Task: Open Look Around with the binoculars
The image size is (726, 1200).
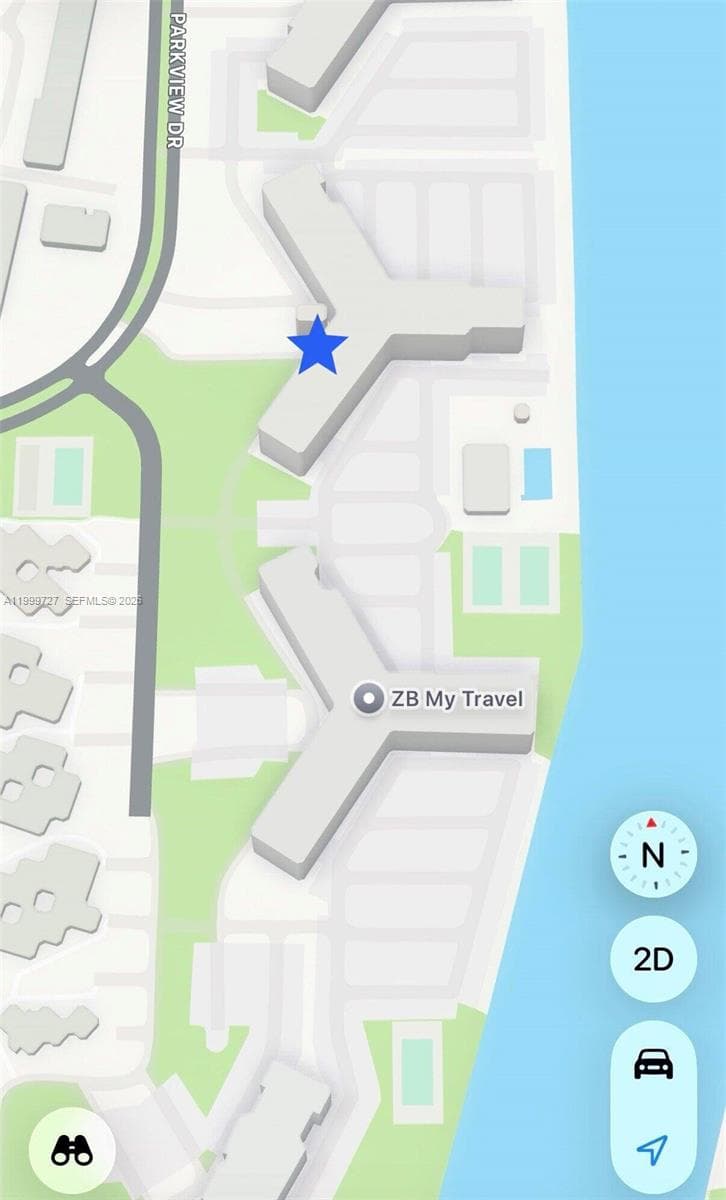Action: (72, 1151)
